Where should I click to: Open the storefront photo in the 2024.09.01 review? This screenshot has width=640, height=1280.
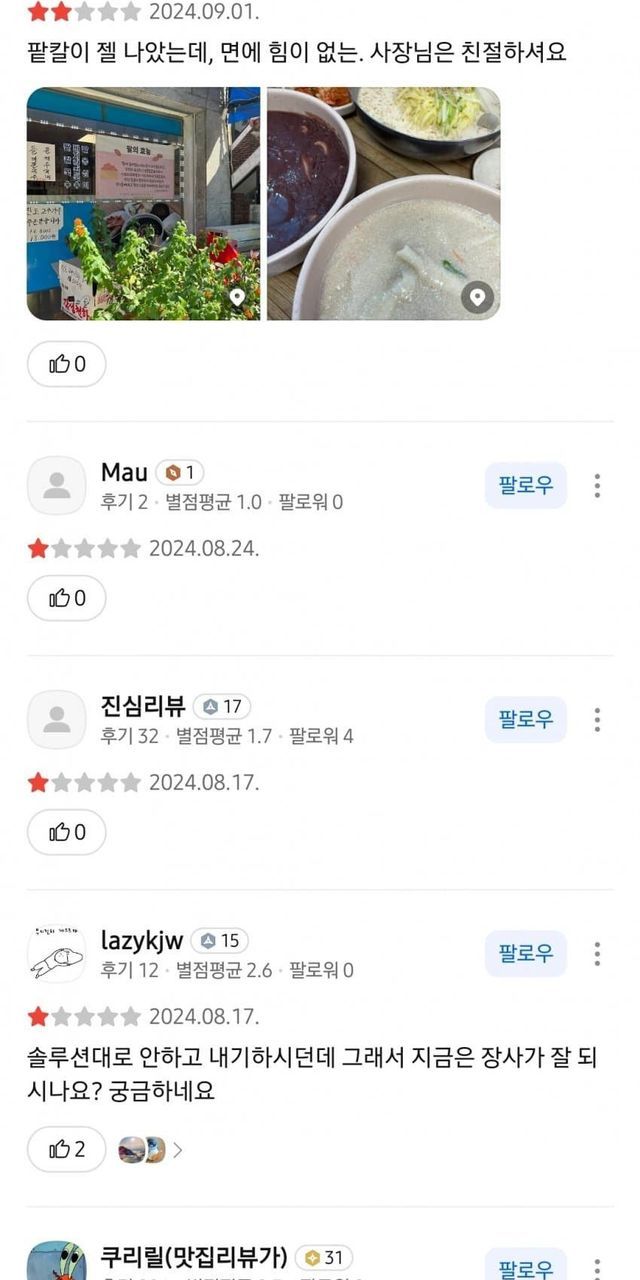[143, 203]
